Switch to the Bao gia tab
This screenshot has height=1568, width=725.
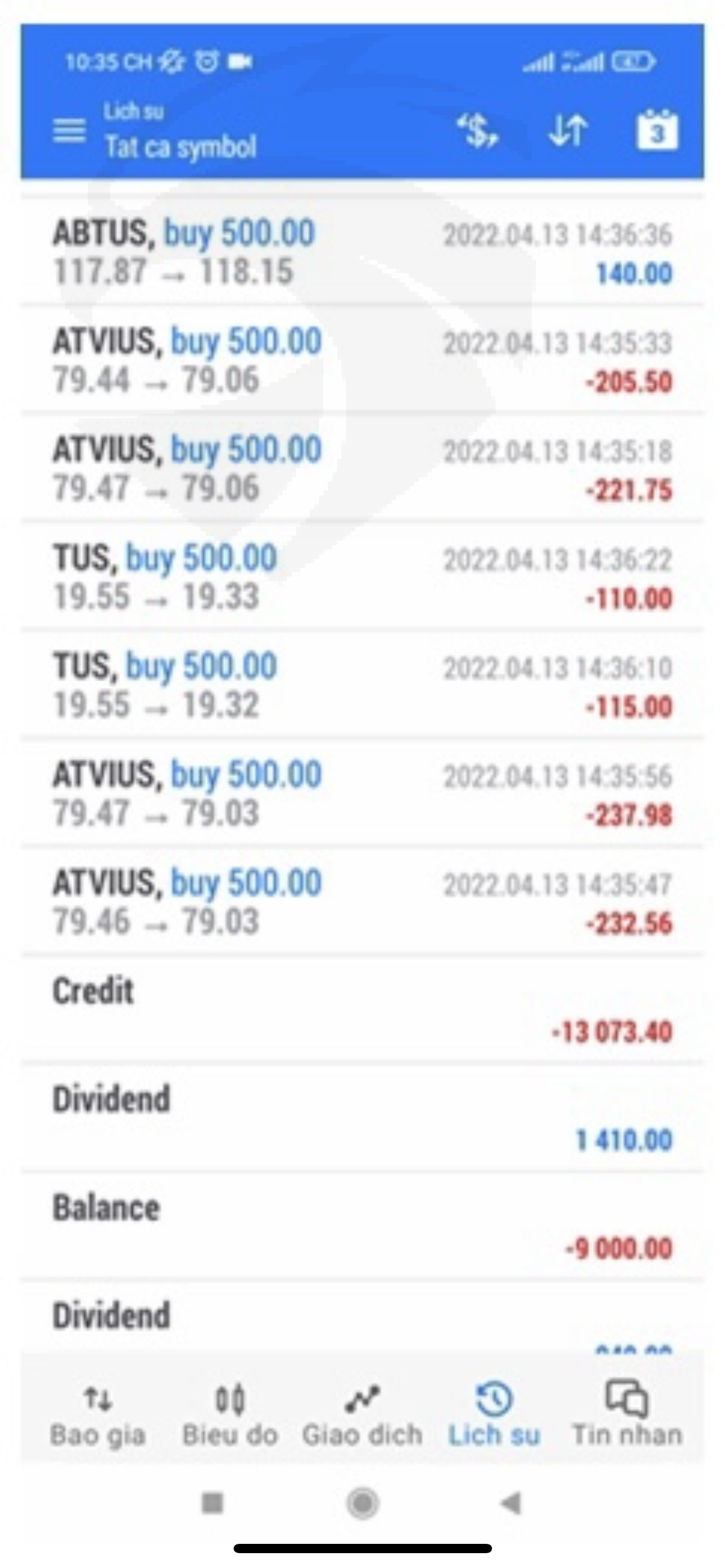point(97,1414)
